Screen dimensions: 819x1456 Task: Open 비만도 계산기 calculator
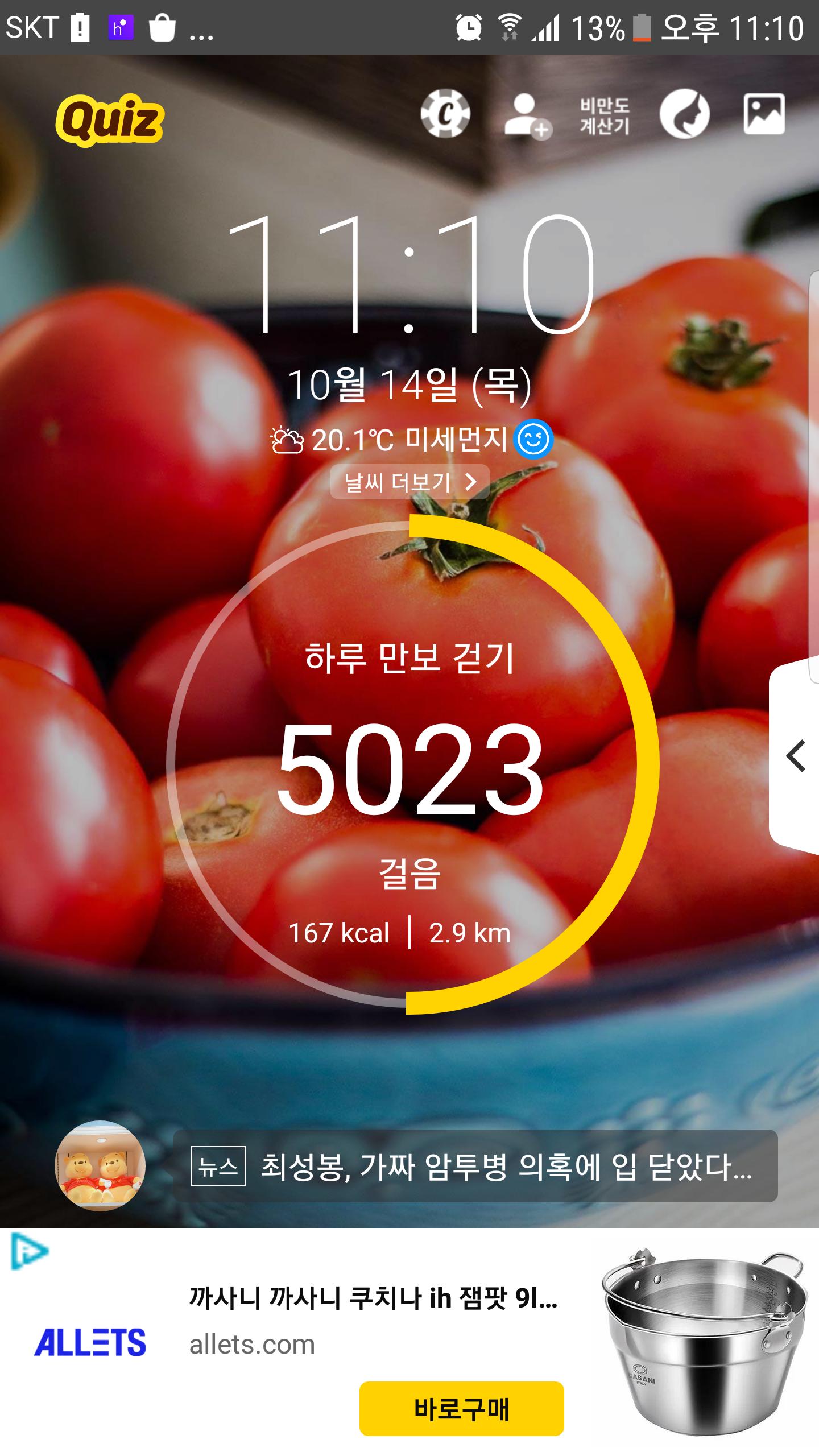[x=605, y=115]
